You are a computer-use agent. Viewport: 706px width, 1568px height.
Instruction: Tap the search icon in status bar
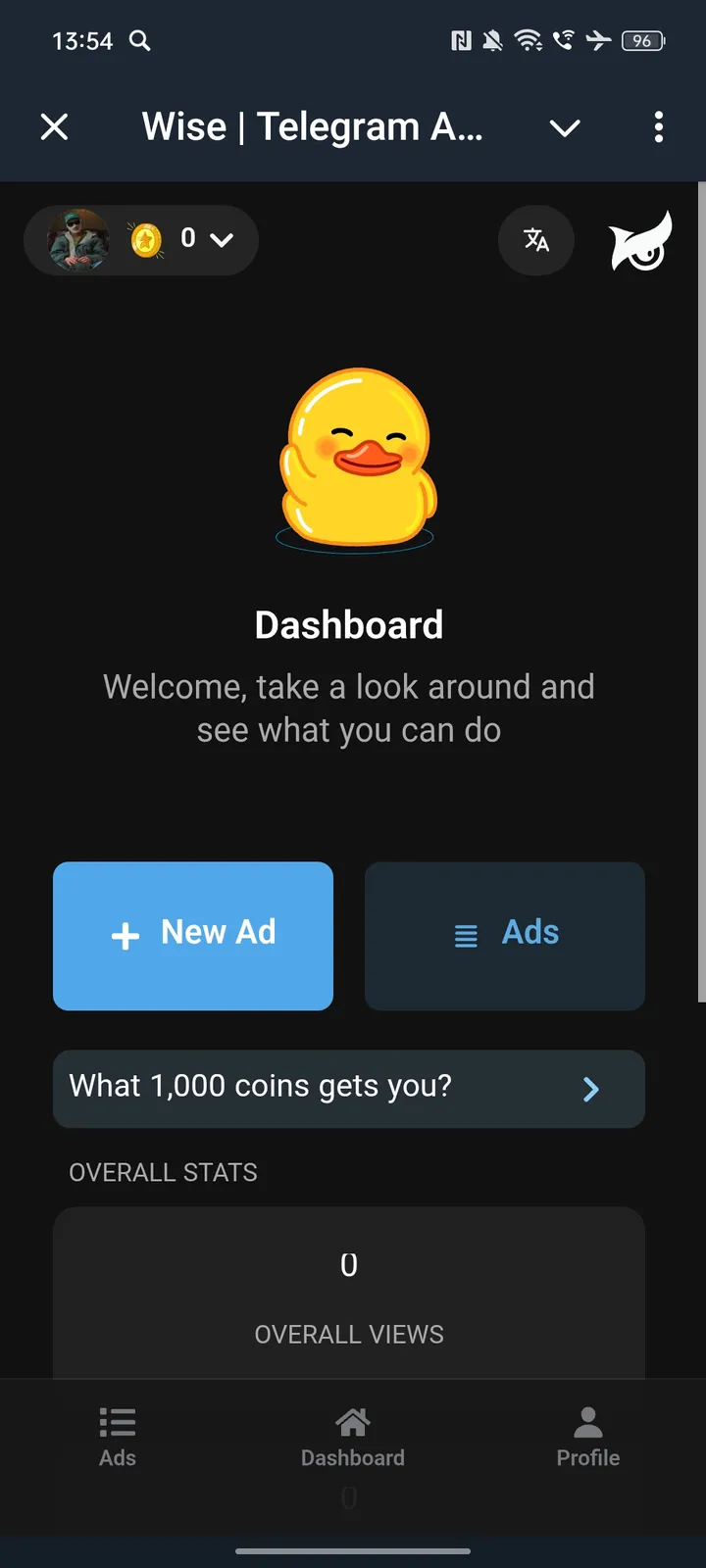(138, 41)
